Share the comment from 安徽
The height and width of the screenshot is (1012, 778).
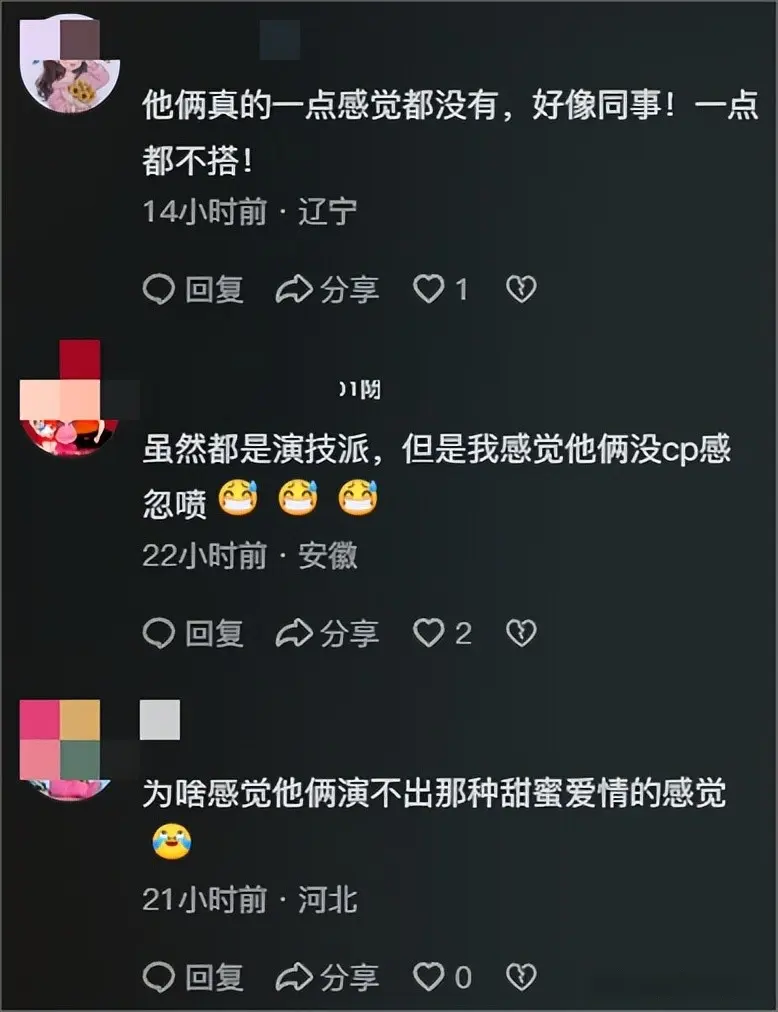point(327,633)
